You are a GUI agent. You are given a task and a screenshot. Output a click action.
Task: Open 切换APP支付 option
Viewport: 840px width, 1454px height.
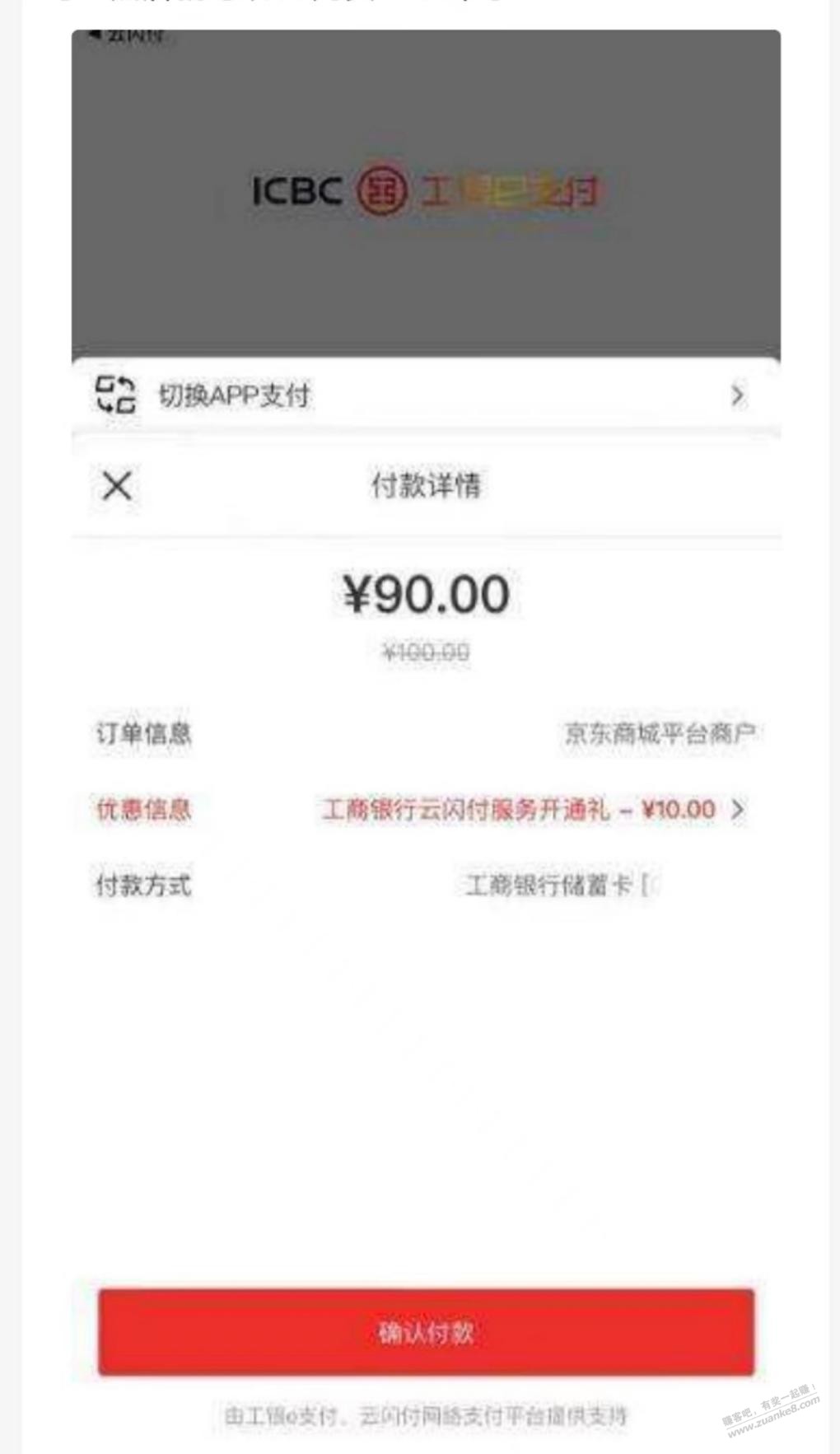[426, 395]
